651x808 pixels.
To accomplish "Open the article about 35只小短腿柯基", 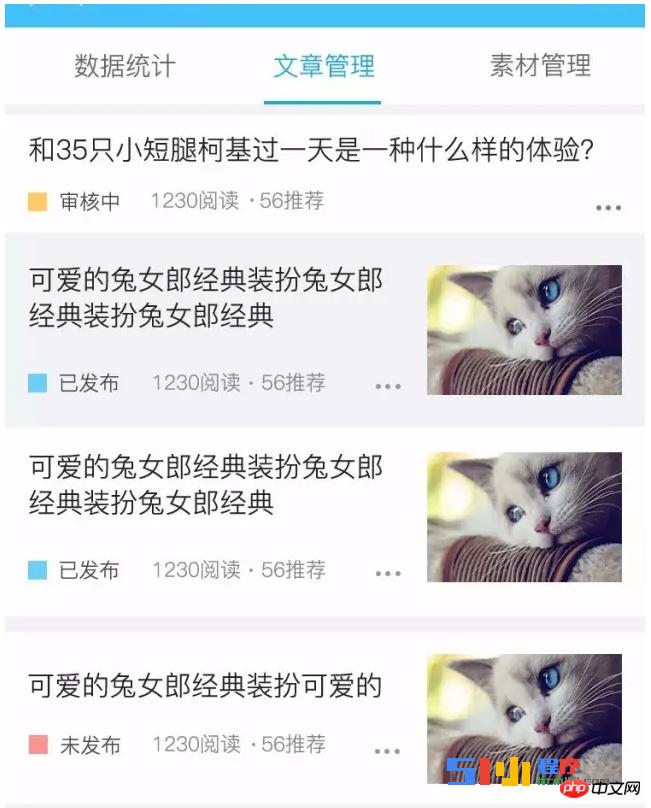I will coord(312,152).
